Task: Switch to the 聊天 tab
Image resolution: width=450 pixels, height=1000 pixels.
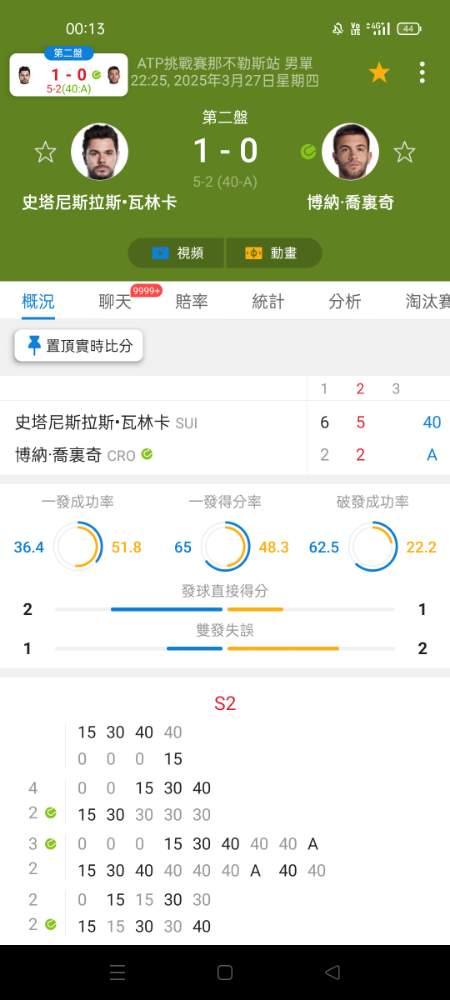Action: [115, 302]
